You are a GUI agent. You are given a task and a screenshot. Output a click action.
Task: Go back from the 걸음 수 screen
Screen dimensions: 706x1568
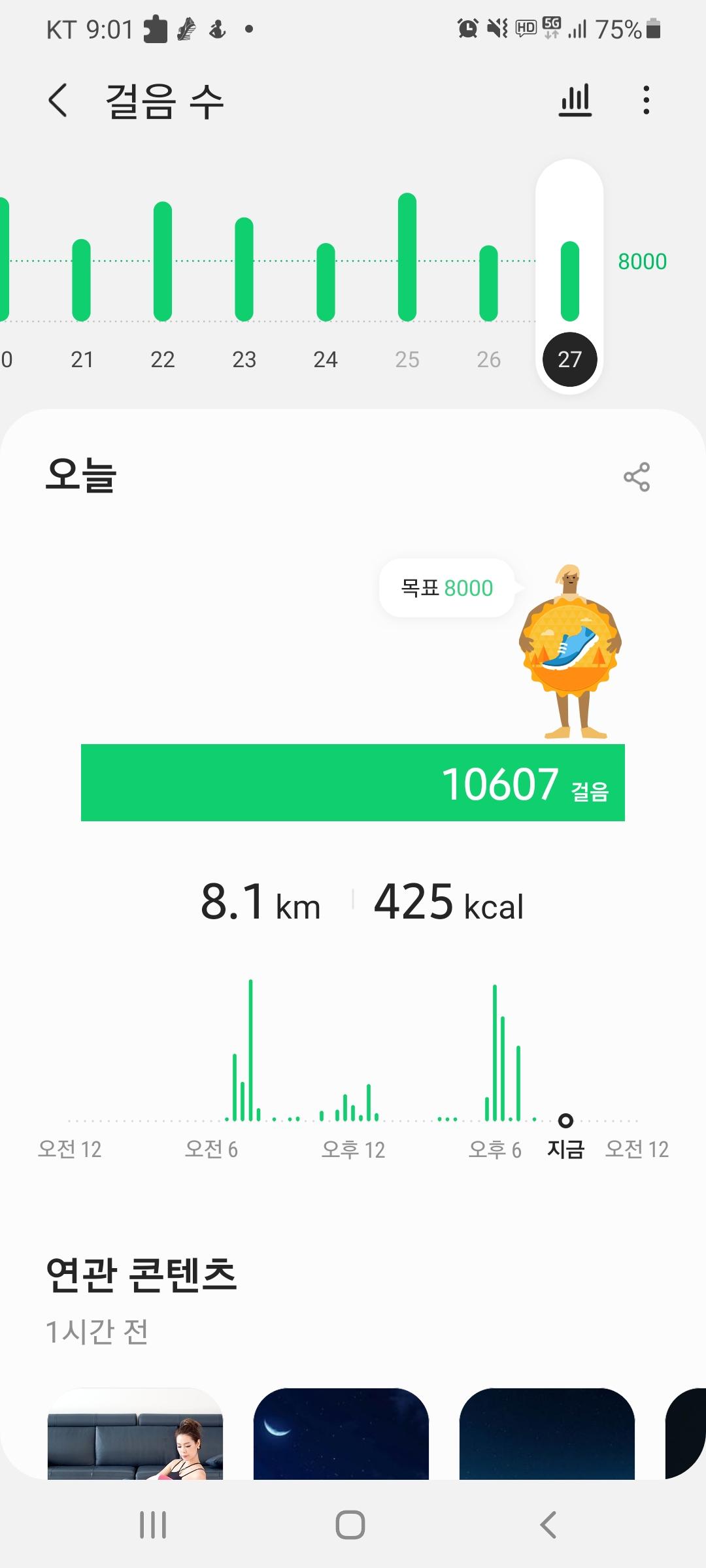(58, 101)
